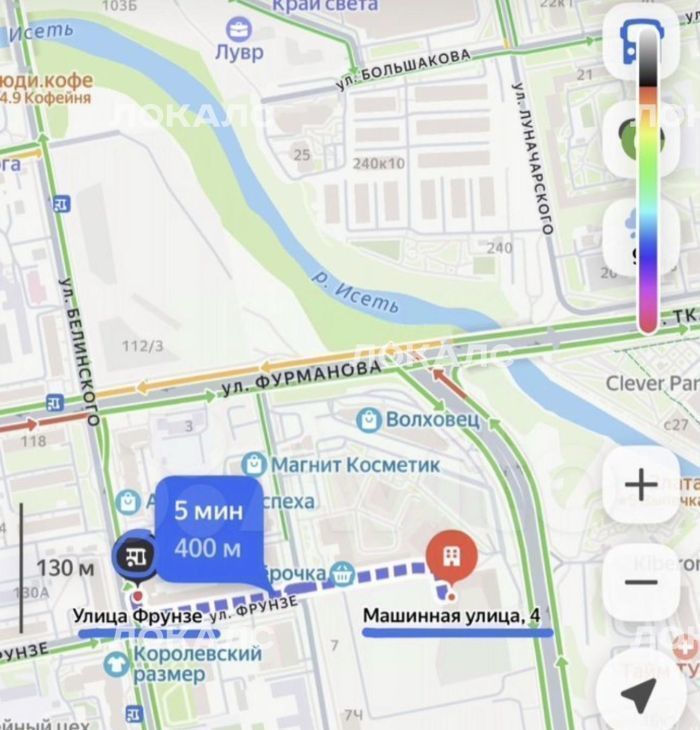Zoom in on the map
This screenshot has height=730, width=700.
click(x=640, y=485)
